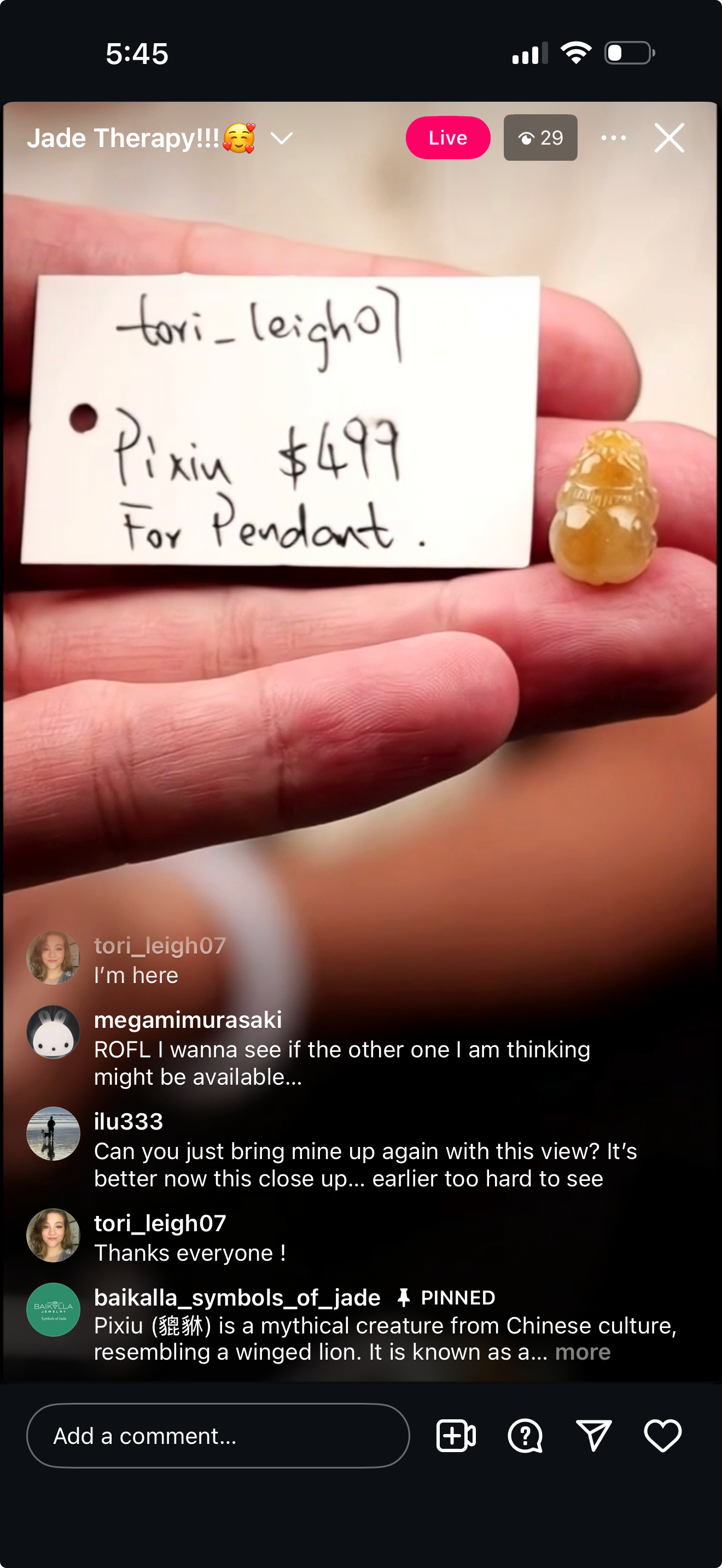Screen dimensions: 722x1568
Task: Expand pinned comment with 'more'
Action: point(582,1351)
